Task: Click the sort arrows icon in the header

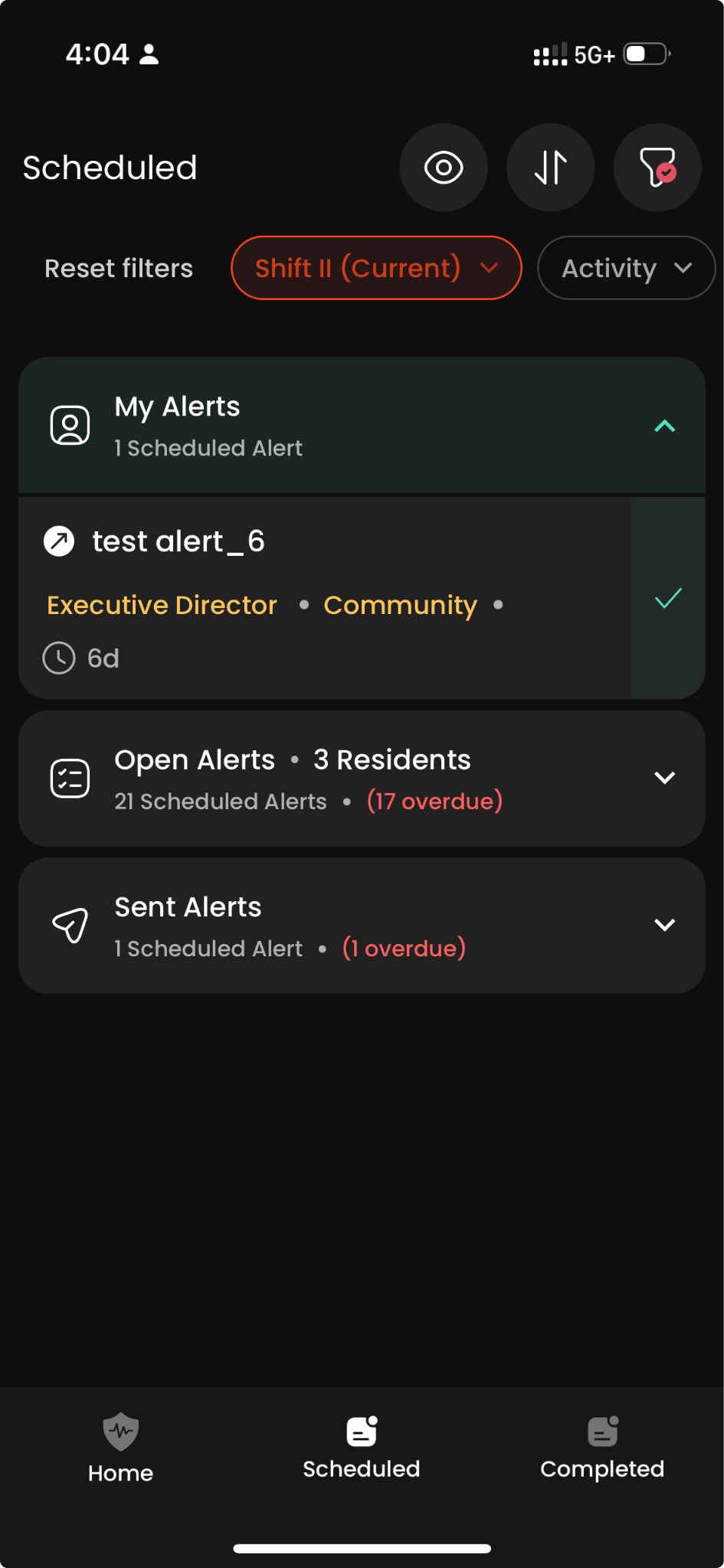Action: click(x=550, y=168)
